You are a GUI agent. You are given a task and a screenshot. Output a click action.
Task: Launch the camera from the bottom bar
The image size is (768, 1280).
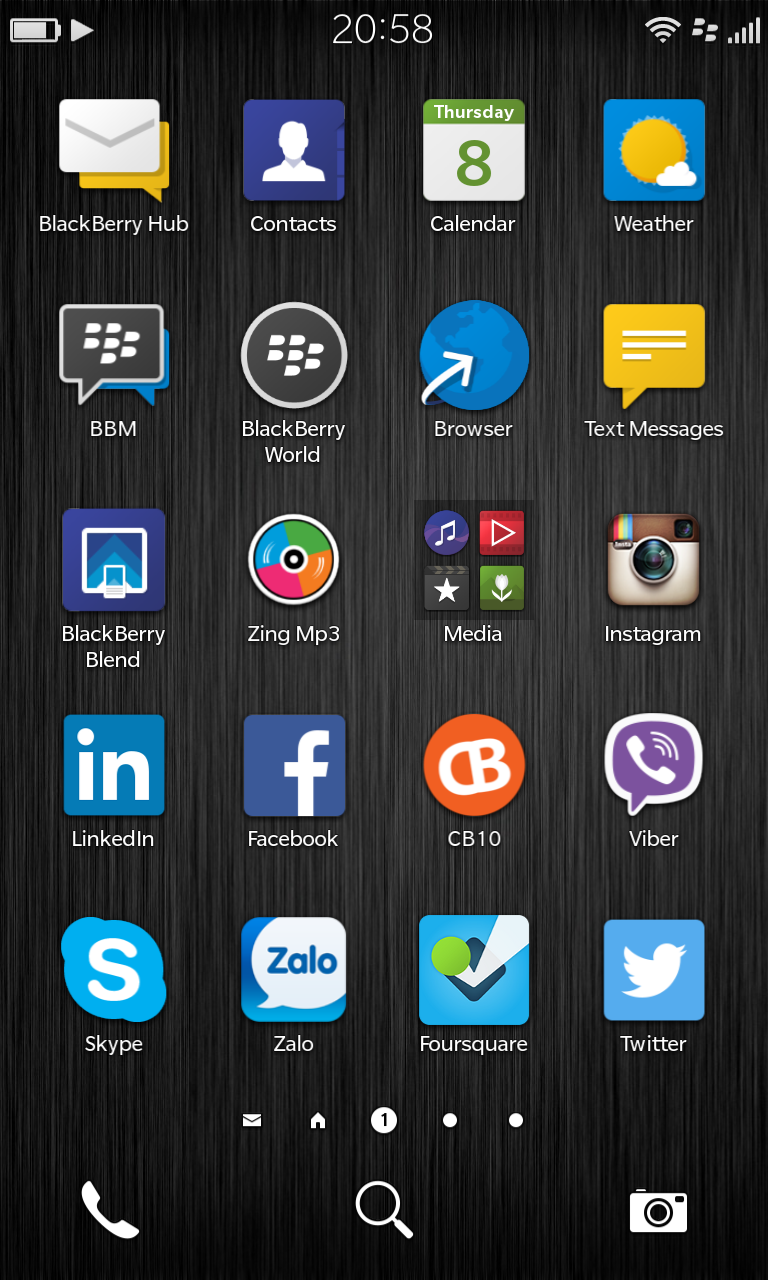click(x=658, y=1211)
